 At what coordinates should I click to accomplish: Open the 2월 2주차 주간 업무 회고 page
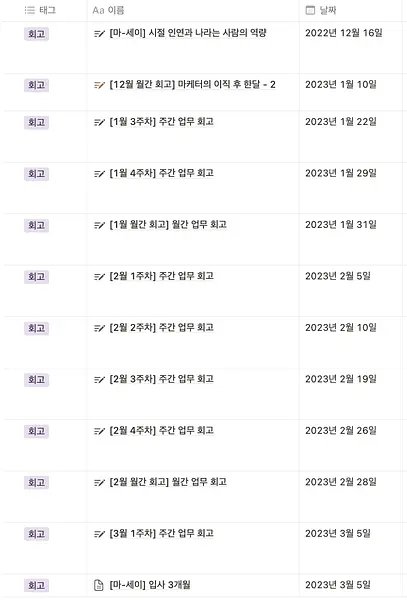click(x=161, y=328)
